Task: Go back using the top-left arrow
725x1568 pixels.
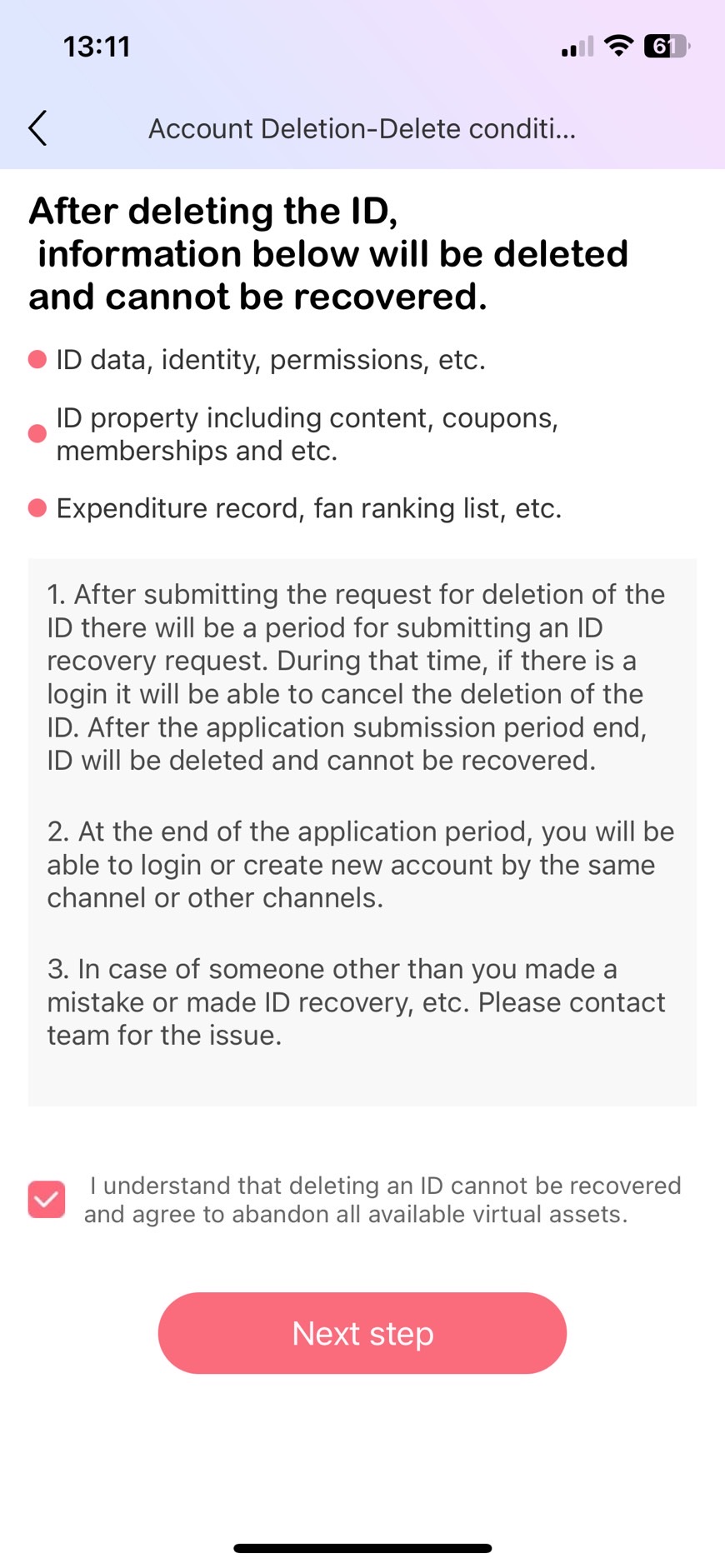Action: point(37,128)
